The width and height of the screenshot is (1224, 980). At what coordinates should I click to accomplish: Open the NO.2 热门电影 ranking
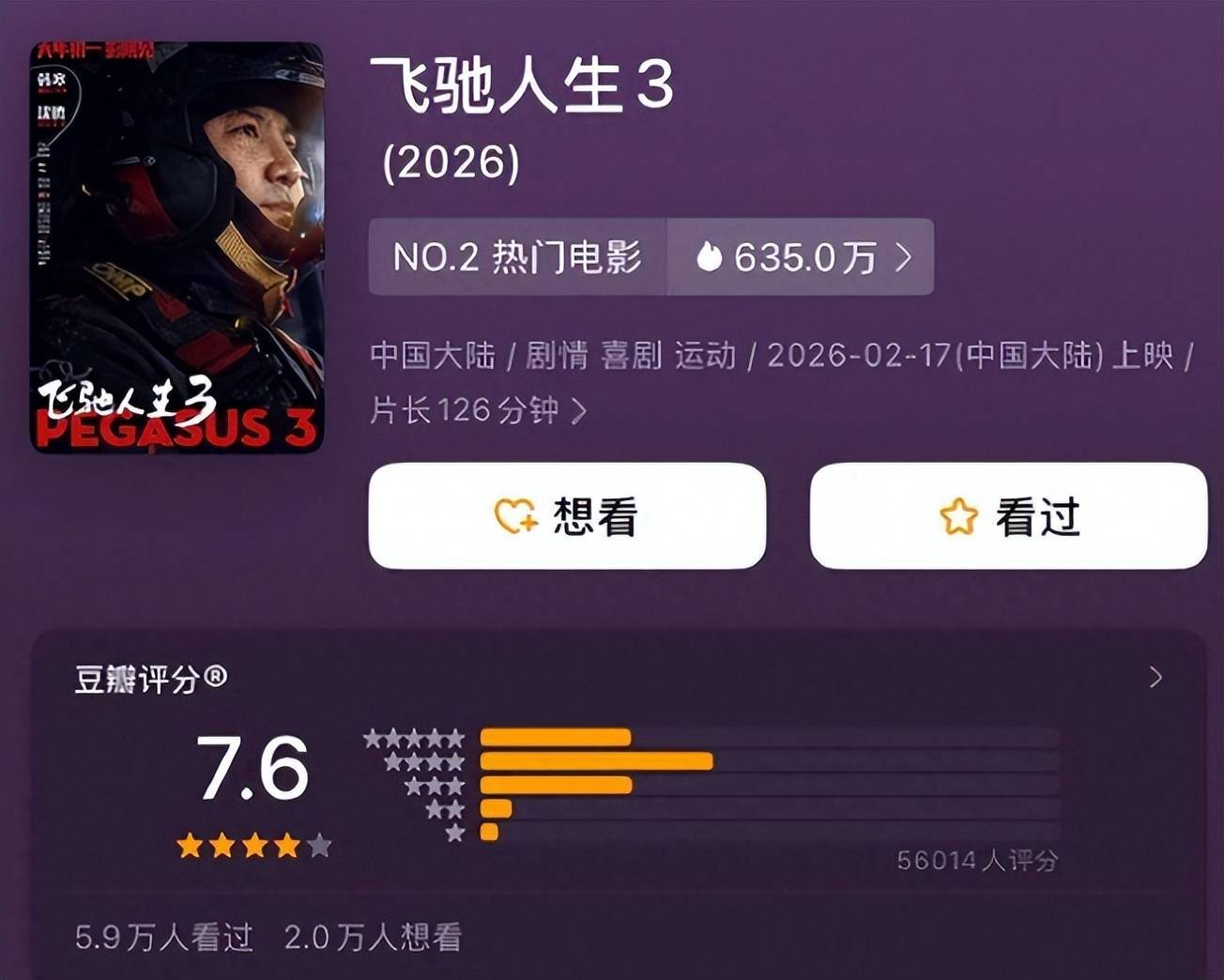pos(517,257)
